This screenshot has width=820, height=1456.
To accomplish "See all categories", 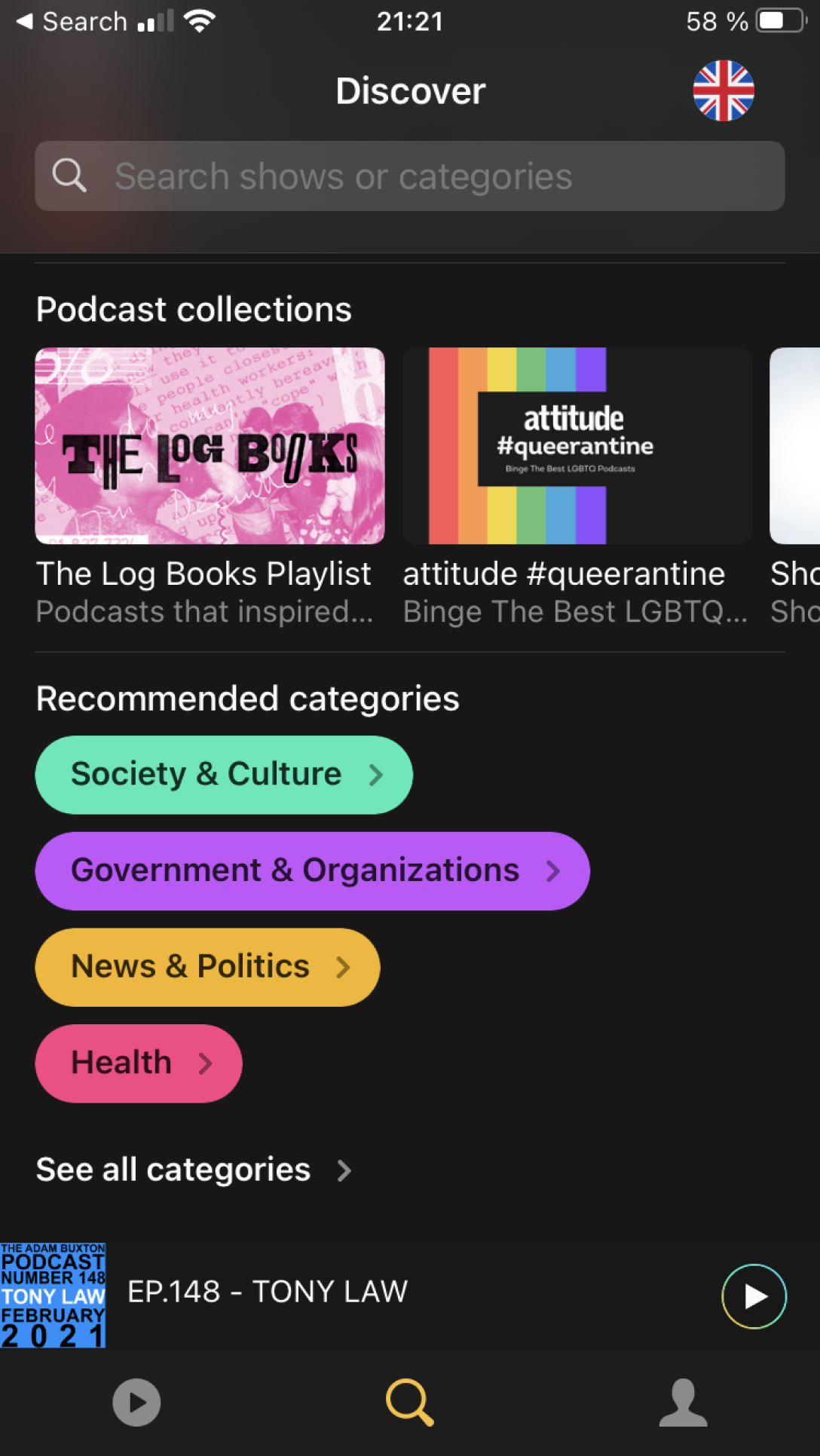I will [194, 1170].
